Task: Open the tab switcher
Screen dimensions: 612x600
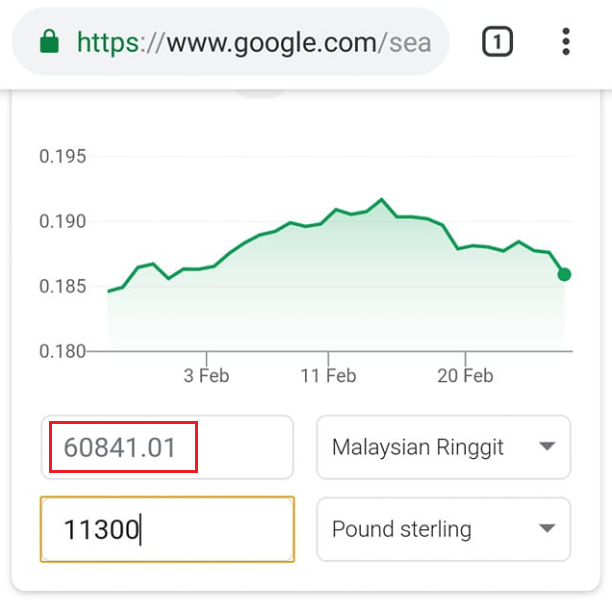Action: tap(497, 42)
